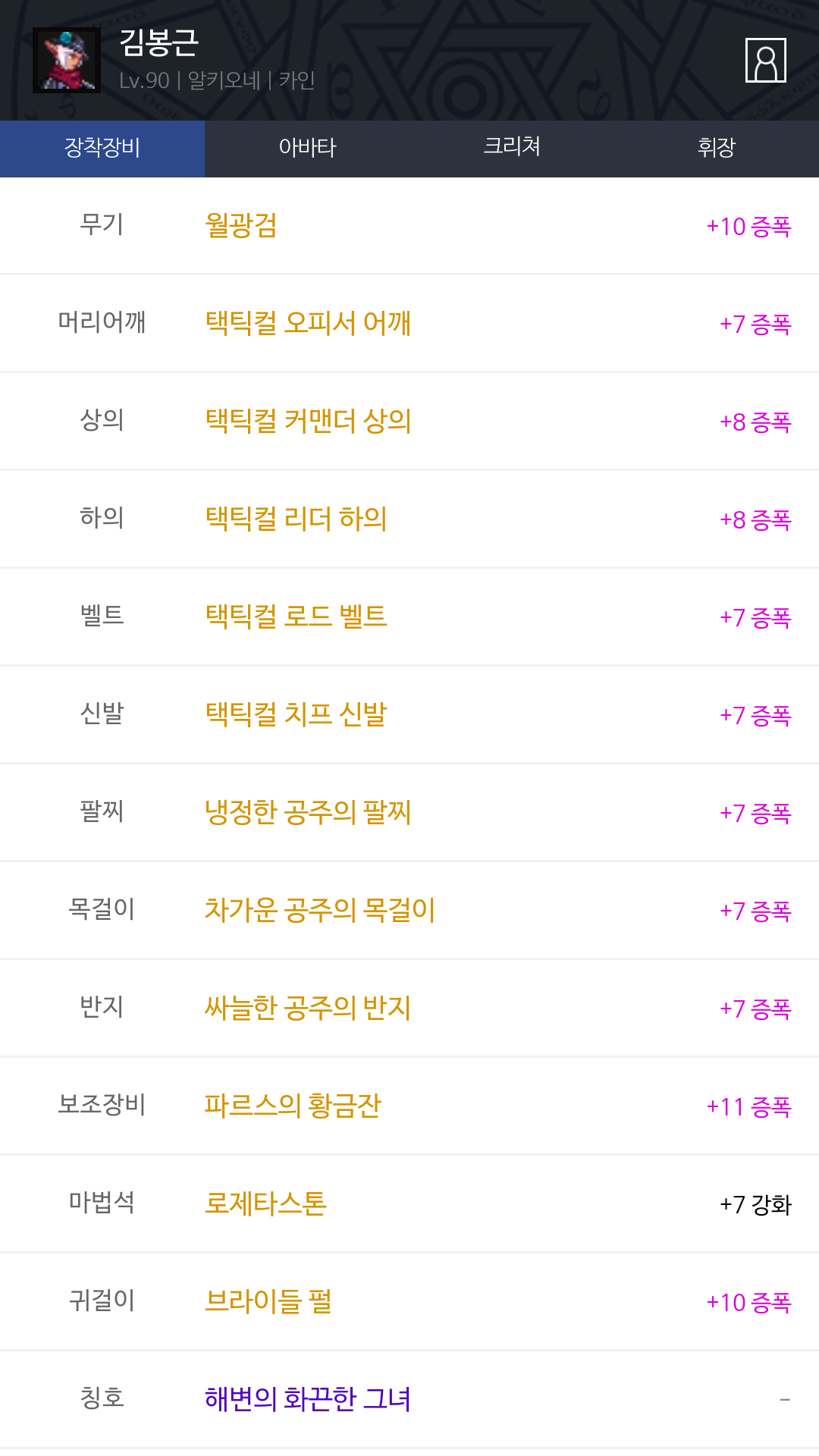Image resolution: width=819 pixels, height=1456 pixels.
Task: Tap the character avatar of 김봉근
Action: pyautogui.click(x=67, y=61)
